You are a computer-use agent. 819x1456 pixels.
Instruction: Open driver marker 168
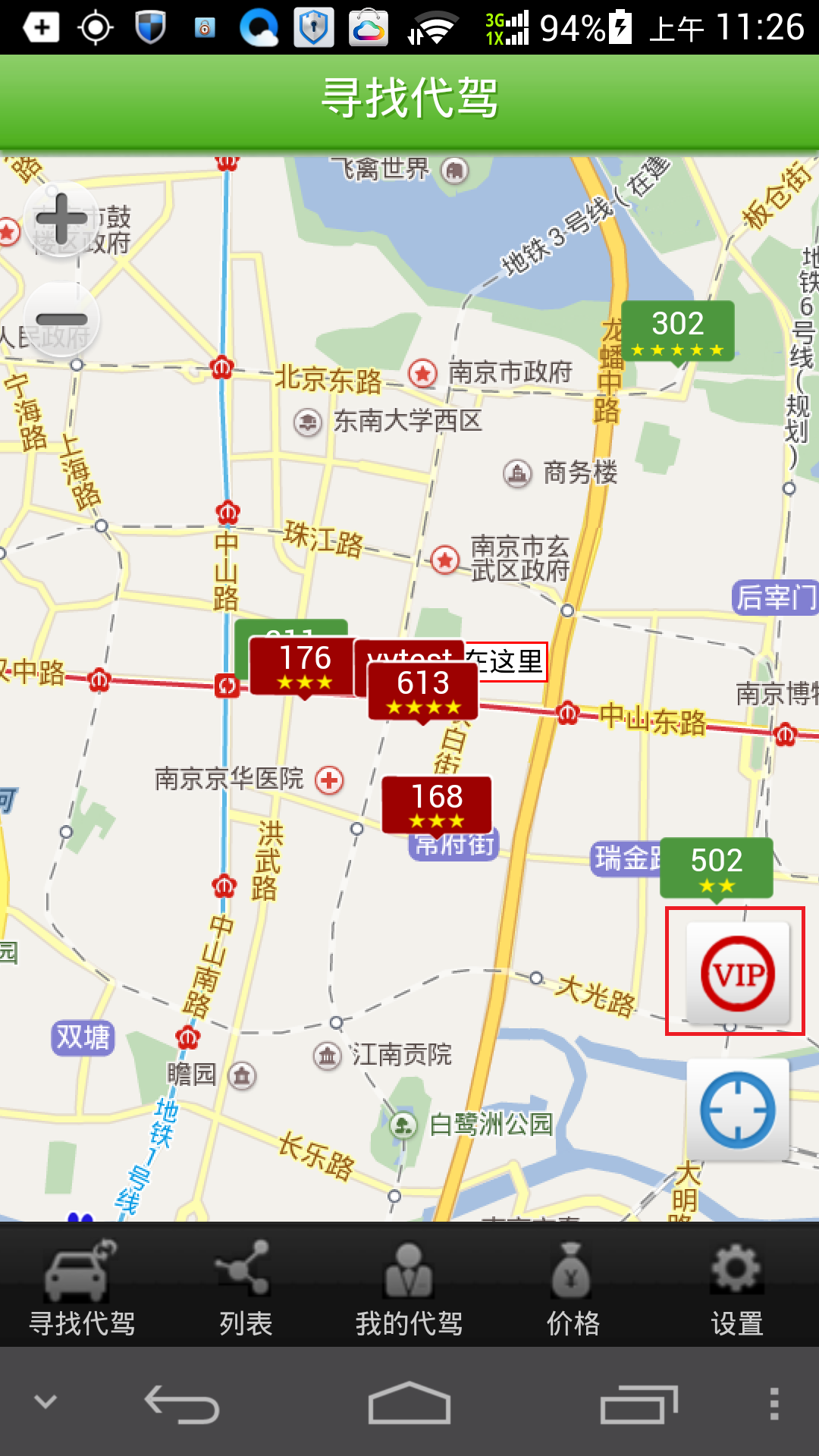437,805
